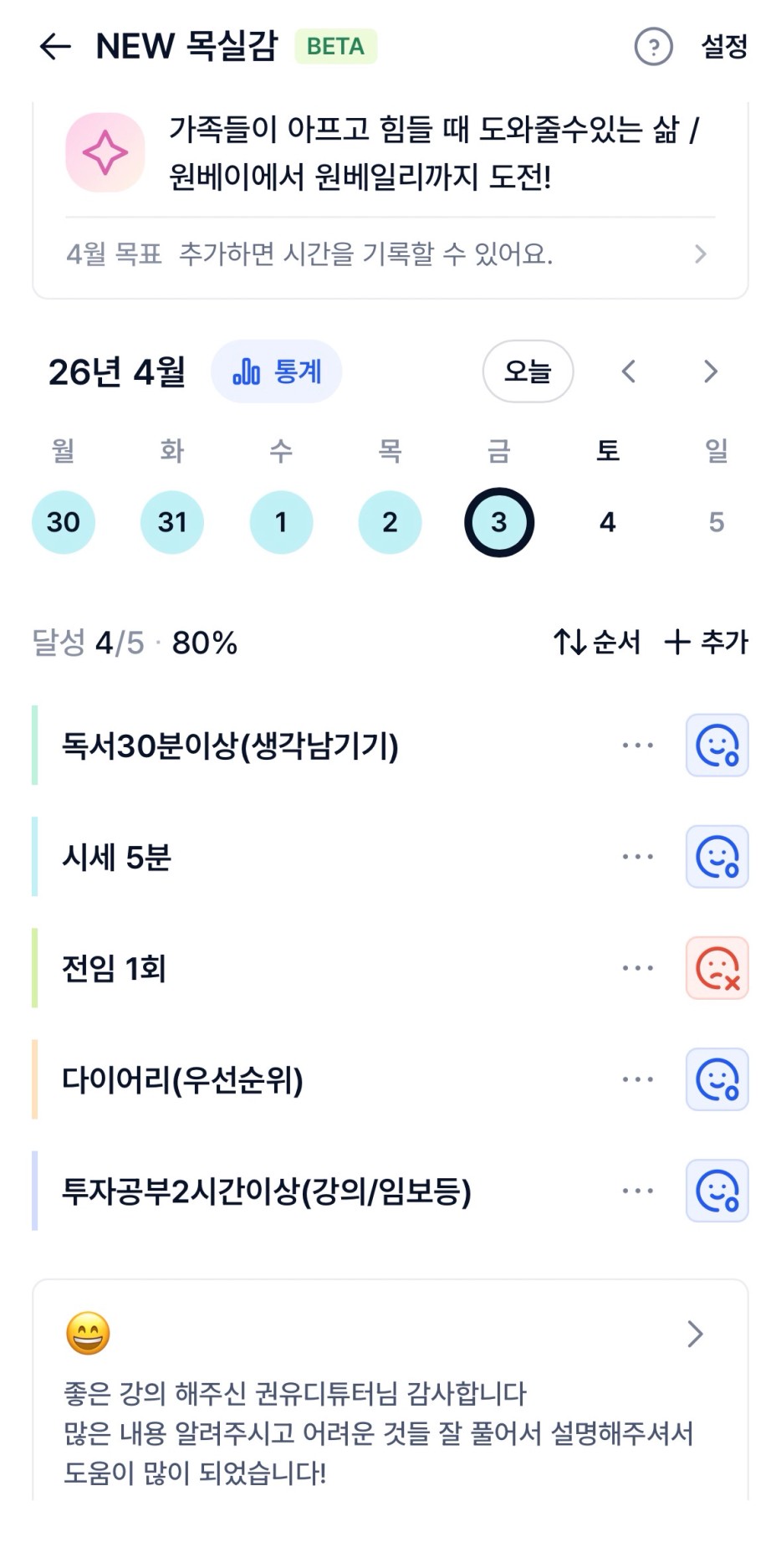This screenshot has height=1568, width=781.
Task: Go to the previous week
Action: 629,372
